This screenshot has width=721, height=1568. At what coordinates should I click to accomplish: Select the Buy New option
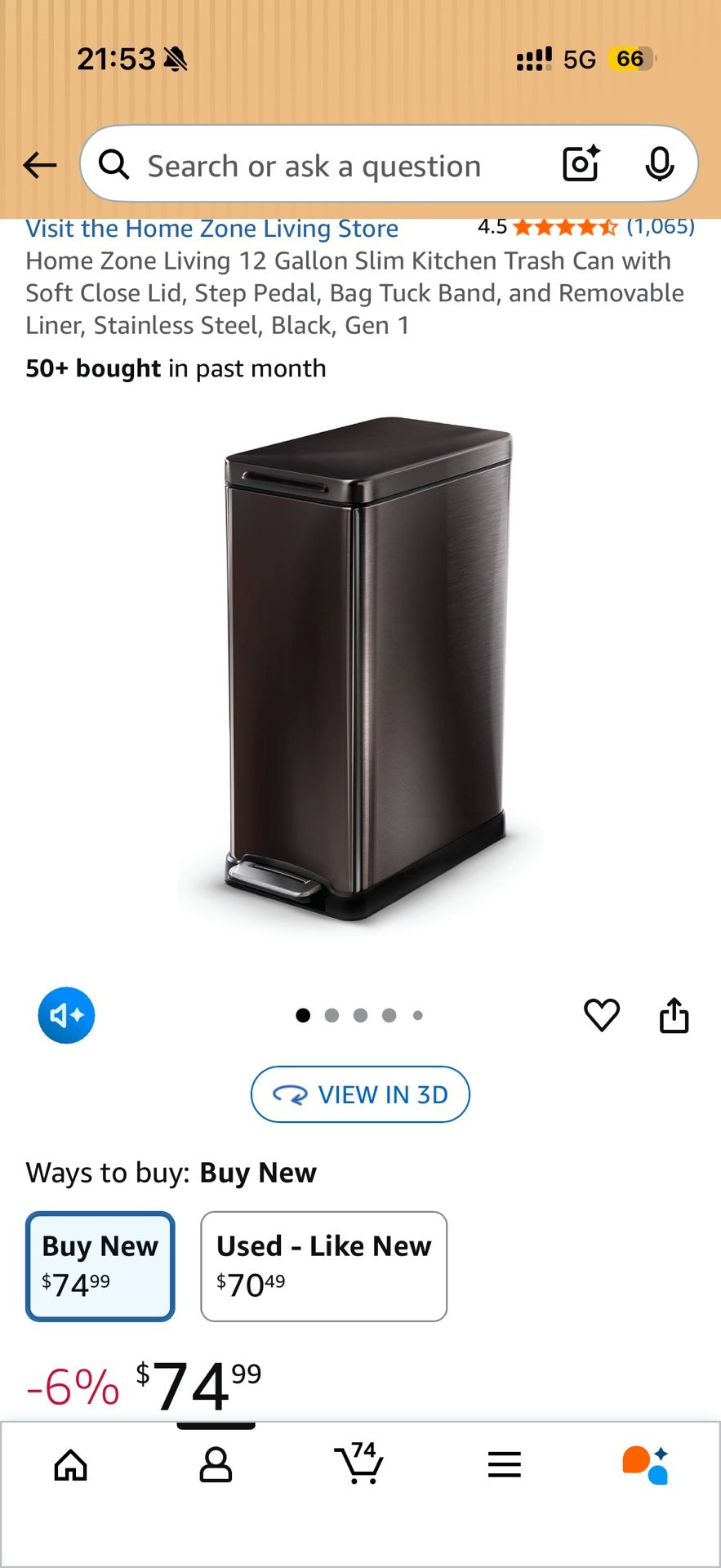100,1266
